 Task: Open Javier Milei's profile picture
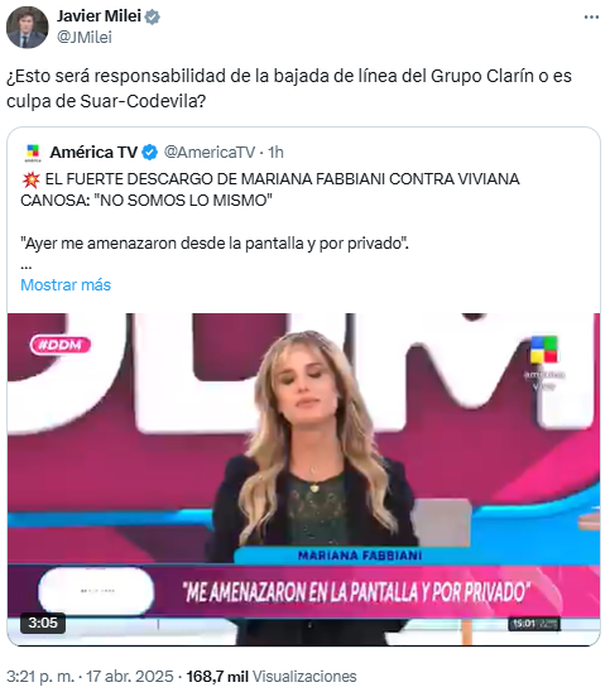[x=27, y=27]
